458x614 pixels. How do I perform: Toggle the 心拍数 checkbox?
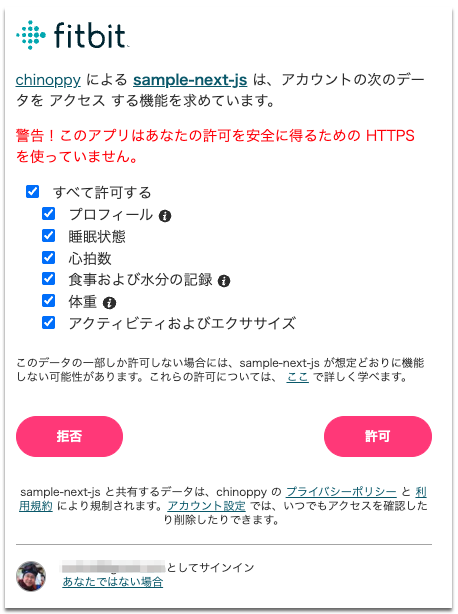click(x=49, y=258)
